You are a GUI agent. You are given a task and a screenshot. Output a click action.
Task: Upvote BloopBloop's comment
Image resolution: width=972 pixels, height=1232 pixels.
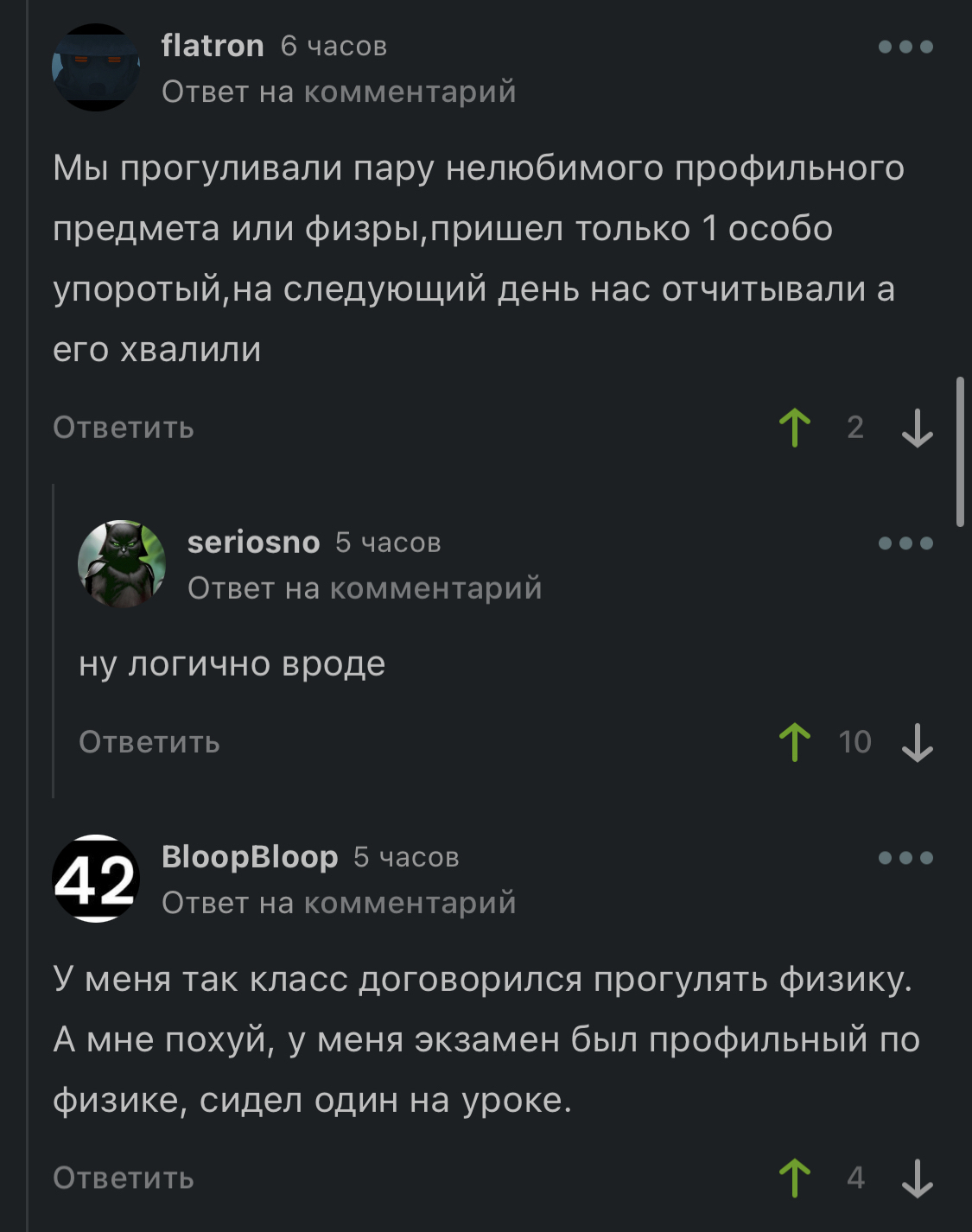coord(794,1178)
